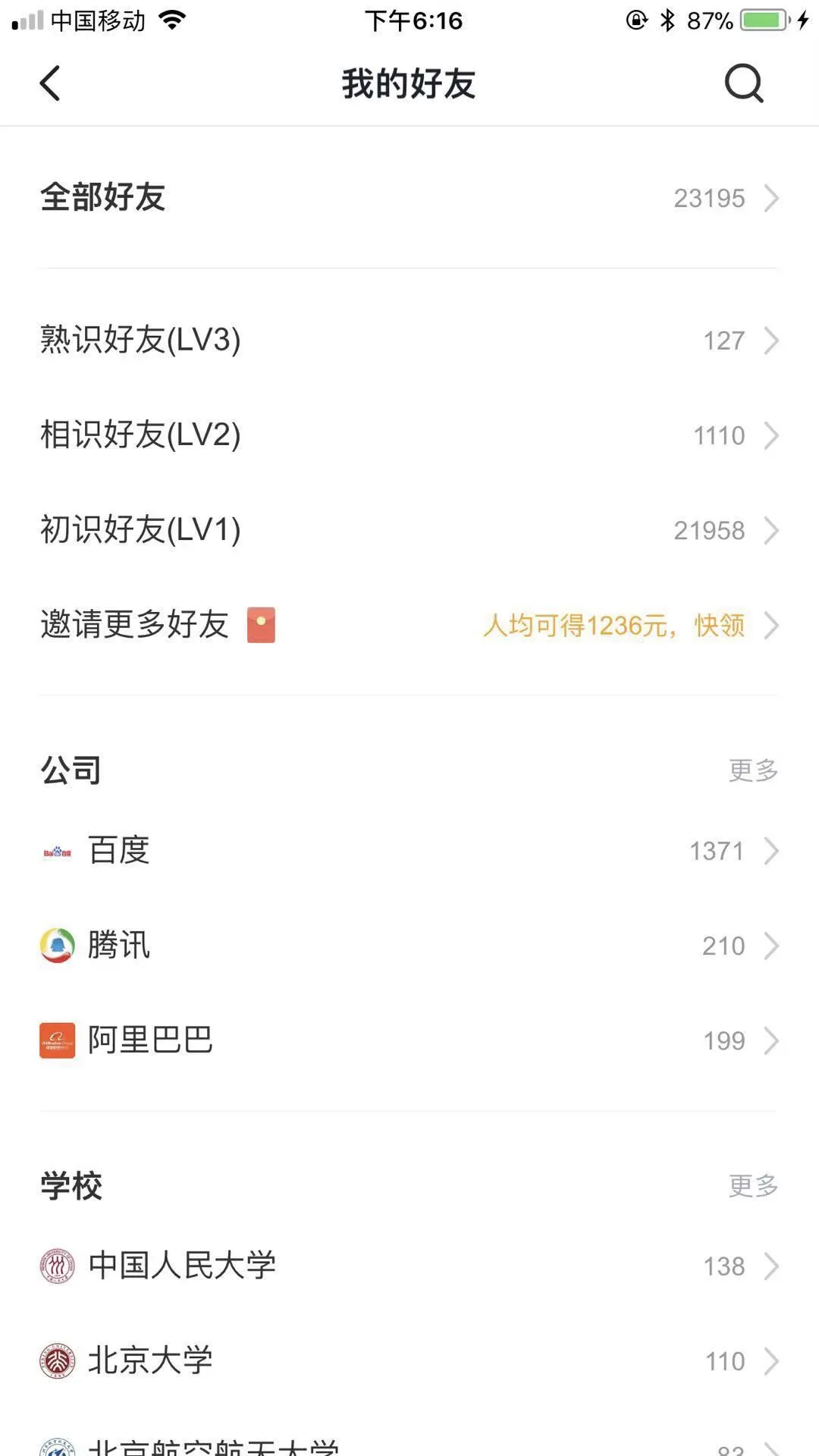Image resolution: width=819 pixels, height=1456 pixels.
Task: View 熟识好友(LV3) friends
Action: 409,340
